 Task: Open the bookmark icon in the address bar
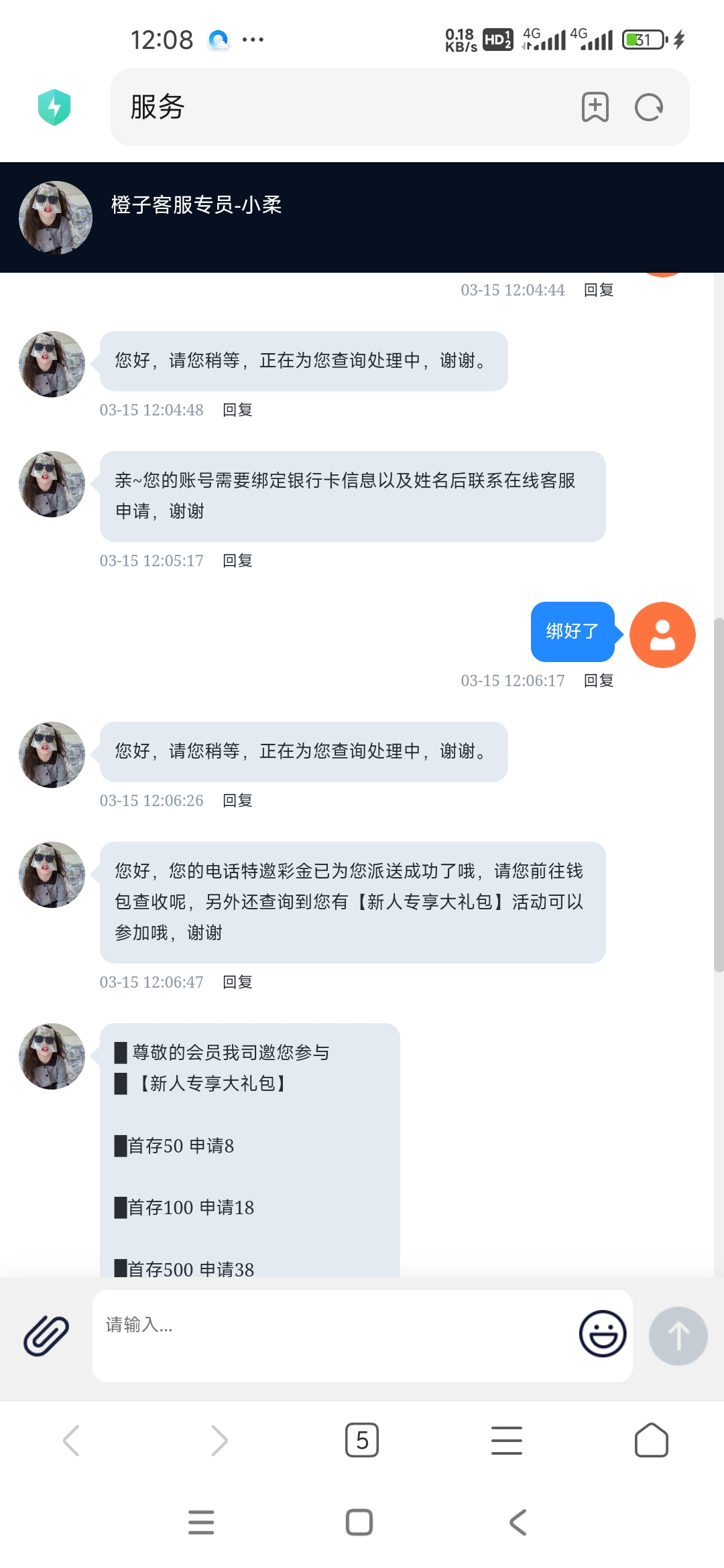click(x=594, y=107)
